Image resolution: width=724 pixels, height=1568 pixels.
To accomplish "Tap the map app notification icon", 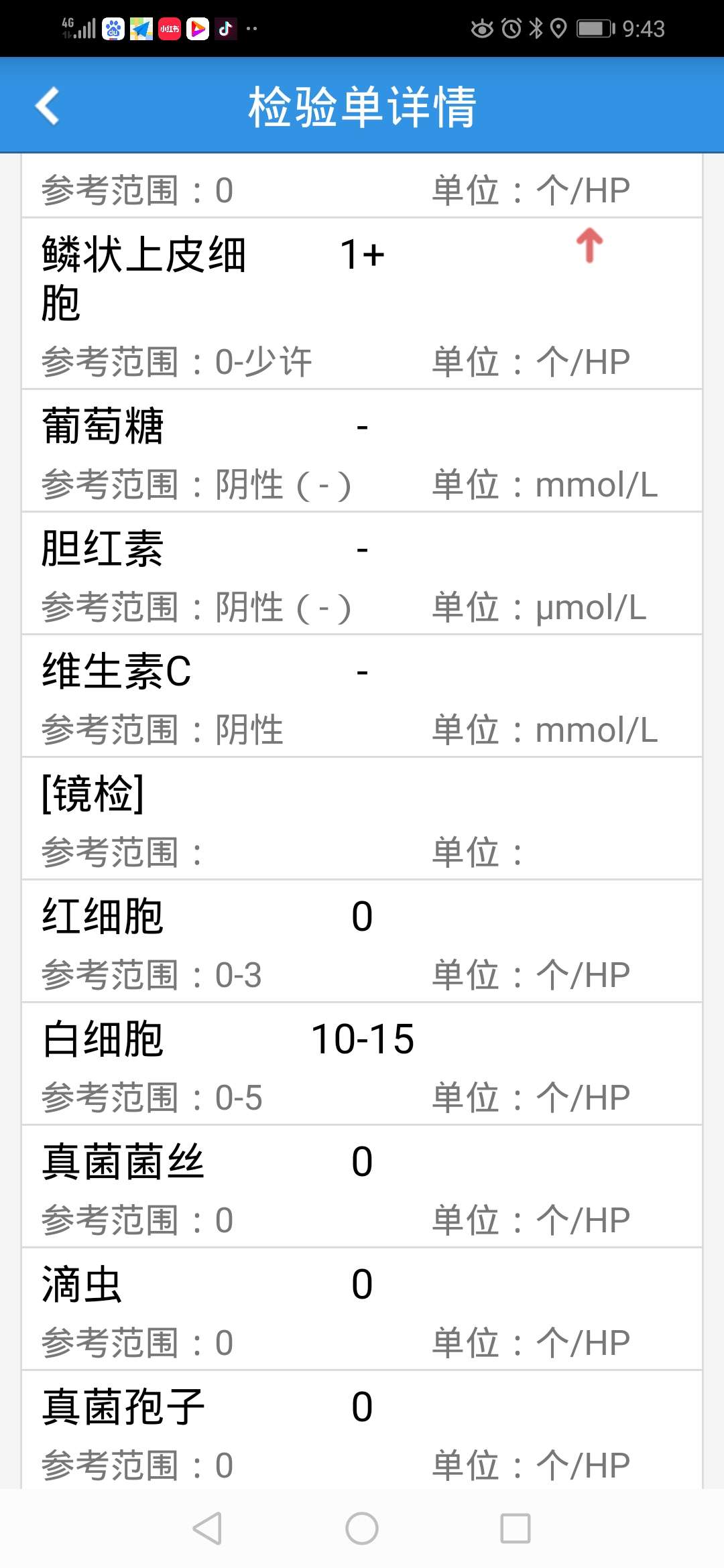I will tap(141, 28).
